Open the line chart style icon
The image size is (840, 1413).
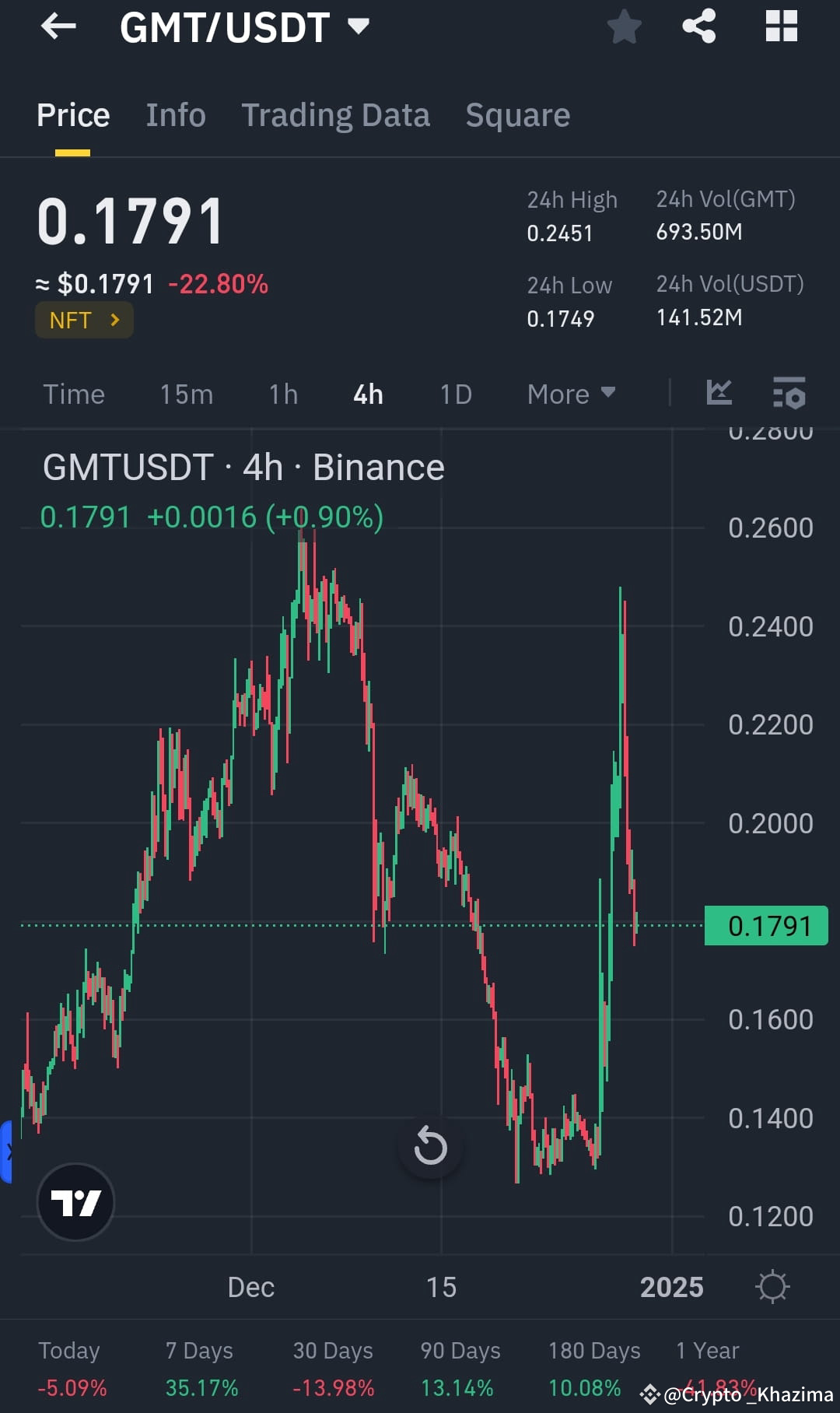719,394
